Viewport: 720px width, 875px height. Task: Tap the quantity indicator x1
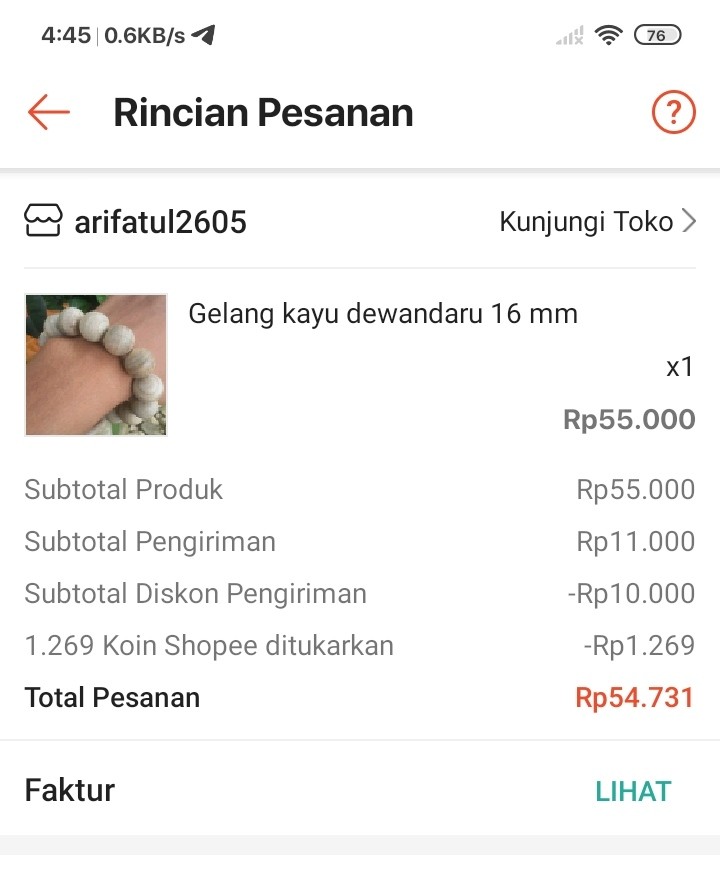click(682, 367)
